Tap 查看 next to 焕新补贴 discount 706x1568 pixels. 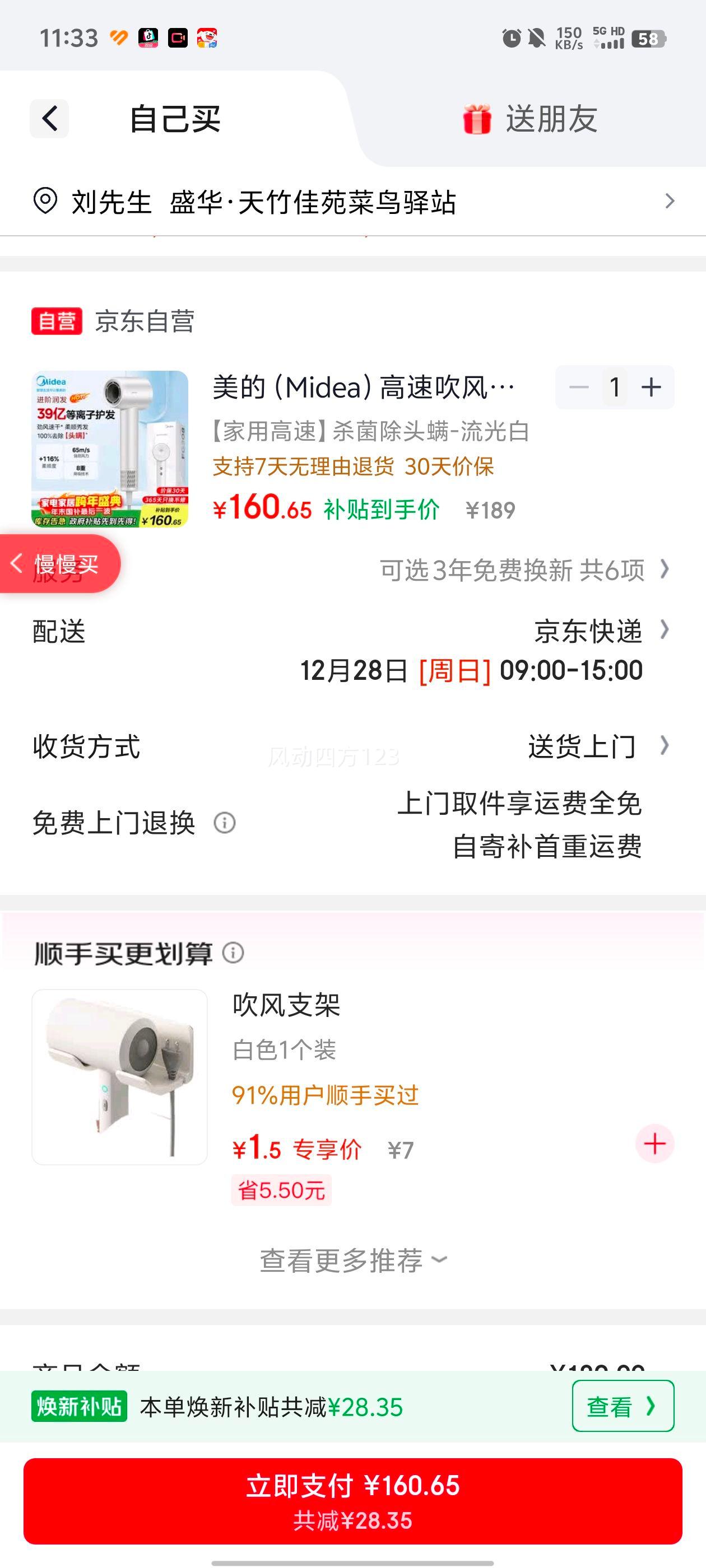[621, 1408]
